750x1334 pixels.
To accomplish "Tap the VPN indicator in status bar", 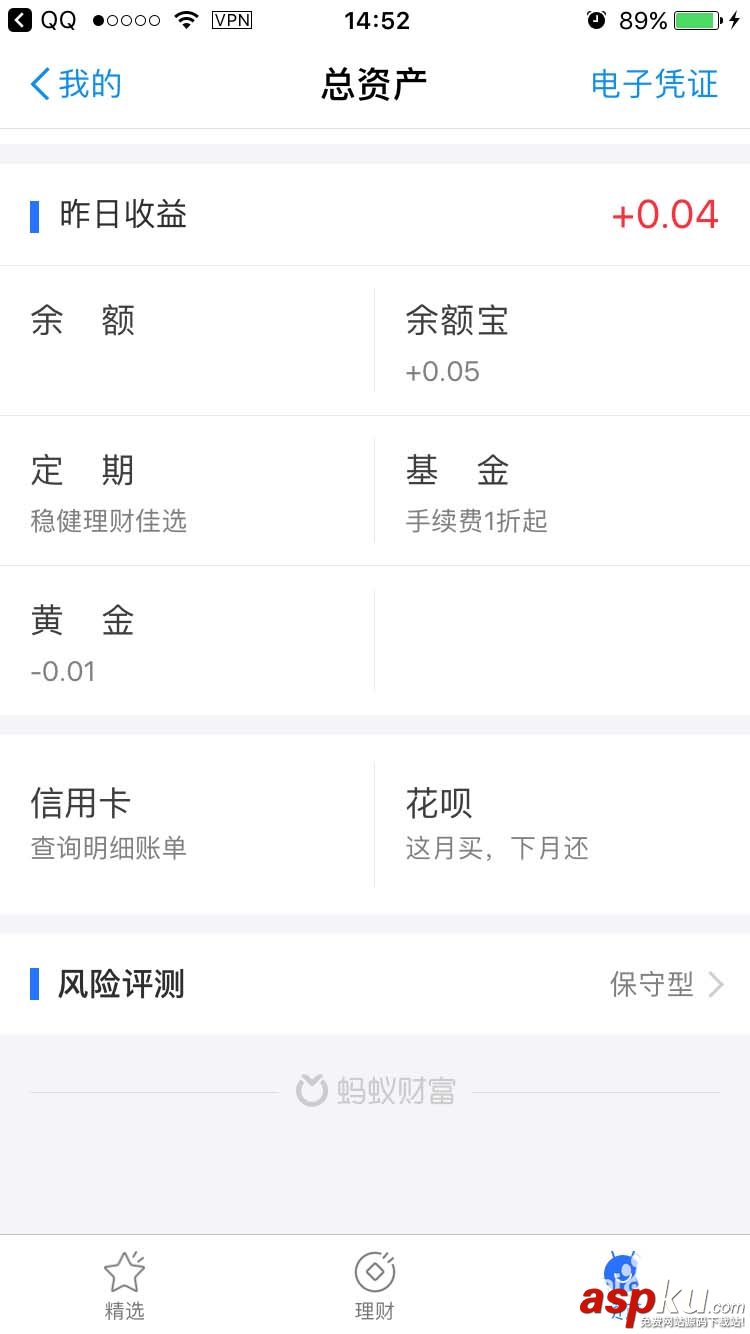I will (232, 20).
